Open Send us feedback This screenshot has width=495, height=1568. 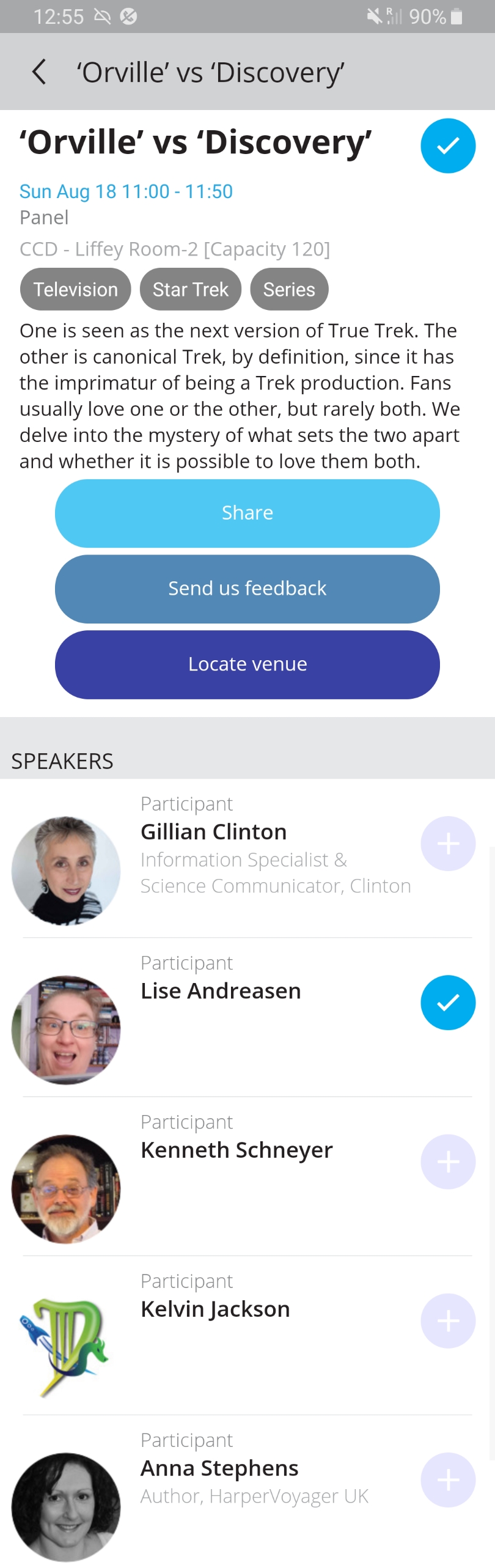click(x=247, y=589)
